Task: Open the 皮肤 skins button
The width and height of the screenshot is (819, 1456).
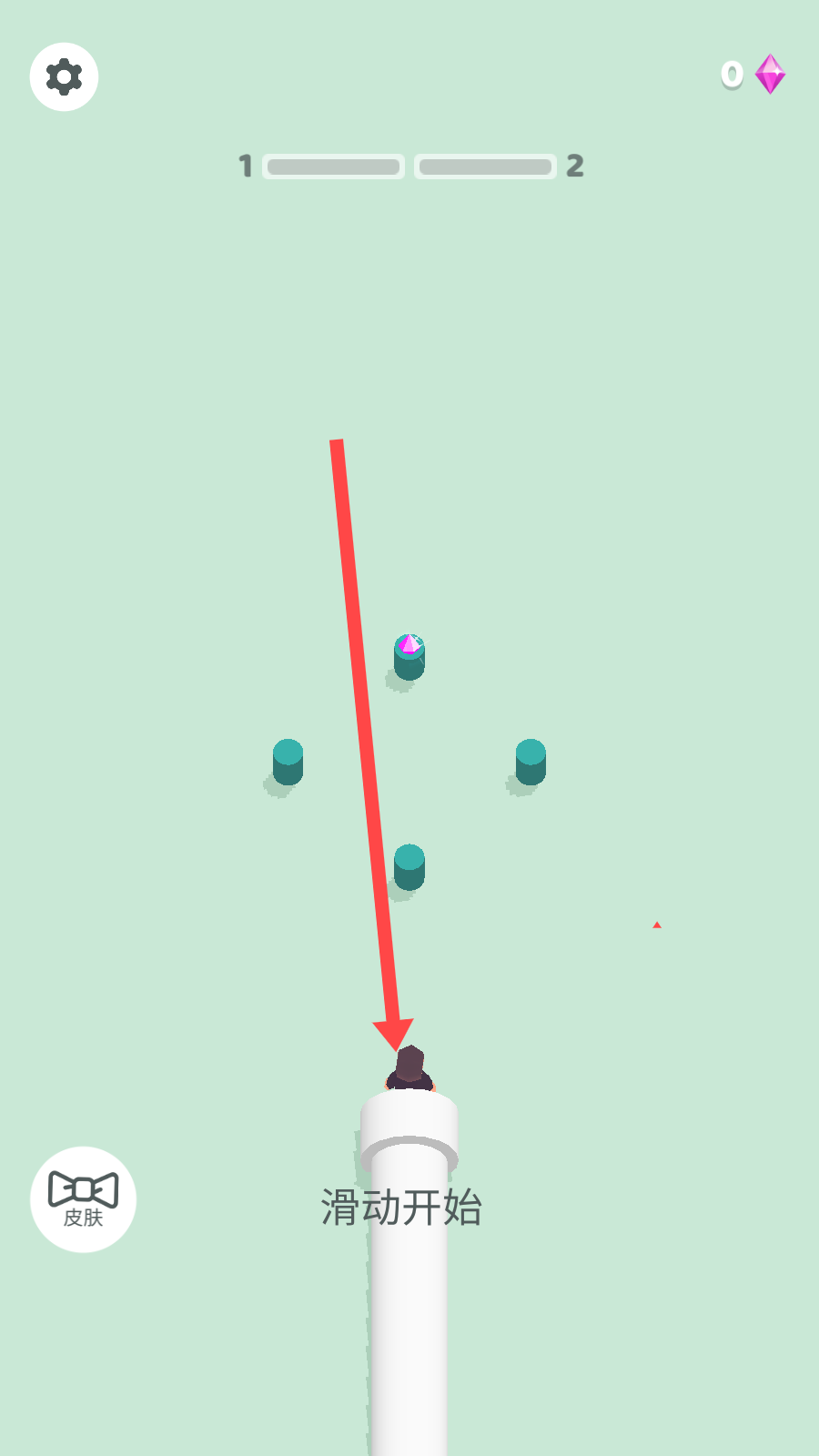Action: 83,1199
